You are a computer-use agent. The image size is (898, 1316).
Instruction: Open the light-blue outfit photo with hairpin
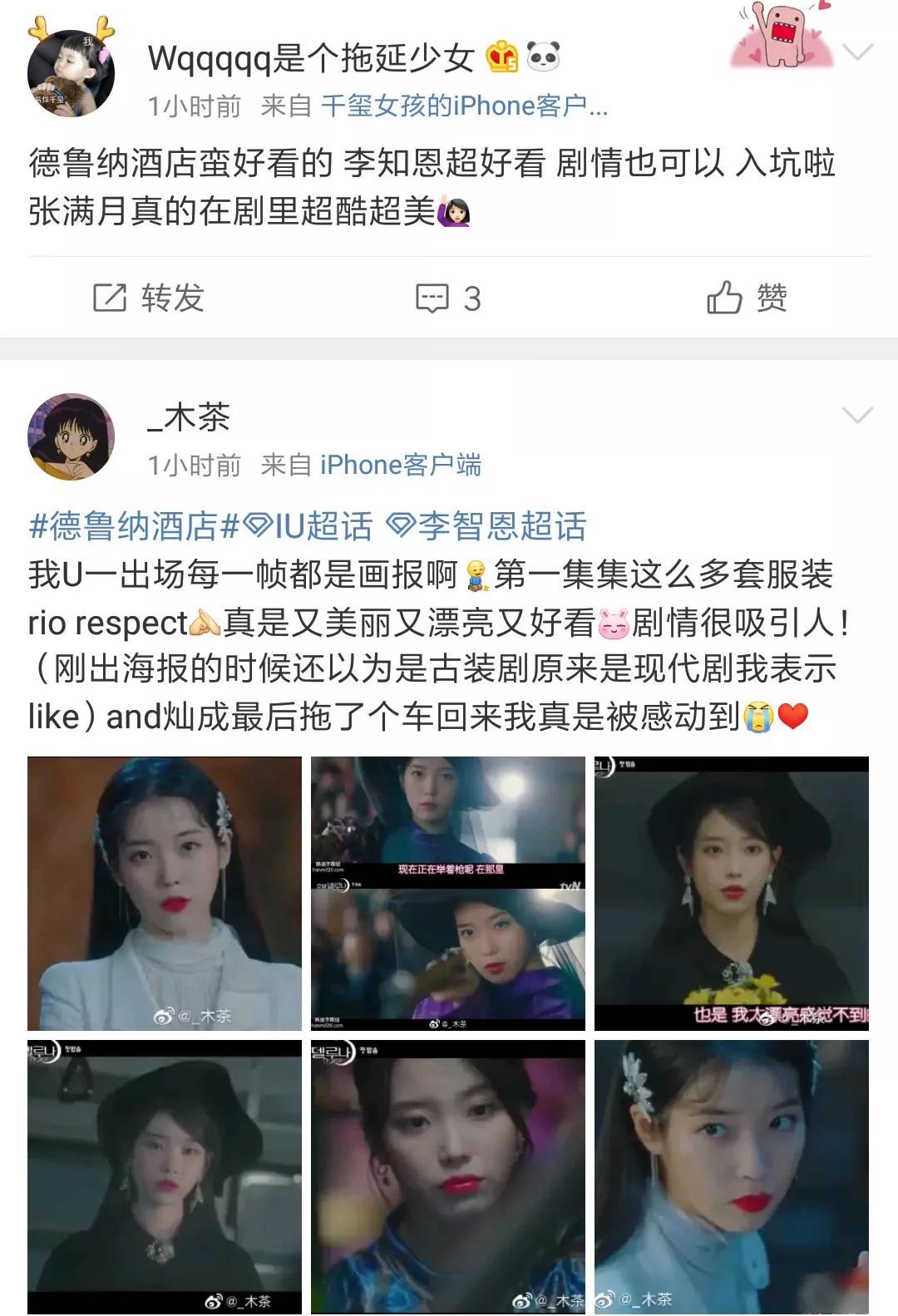[732, 1176]
